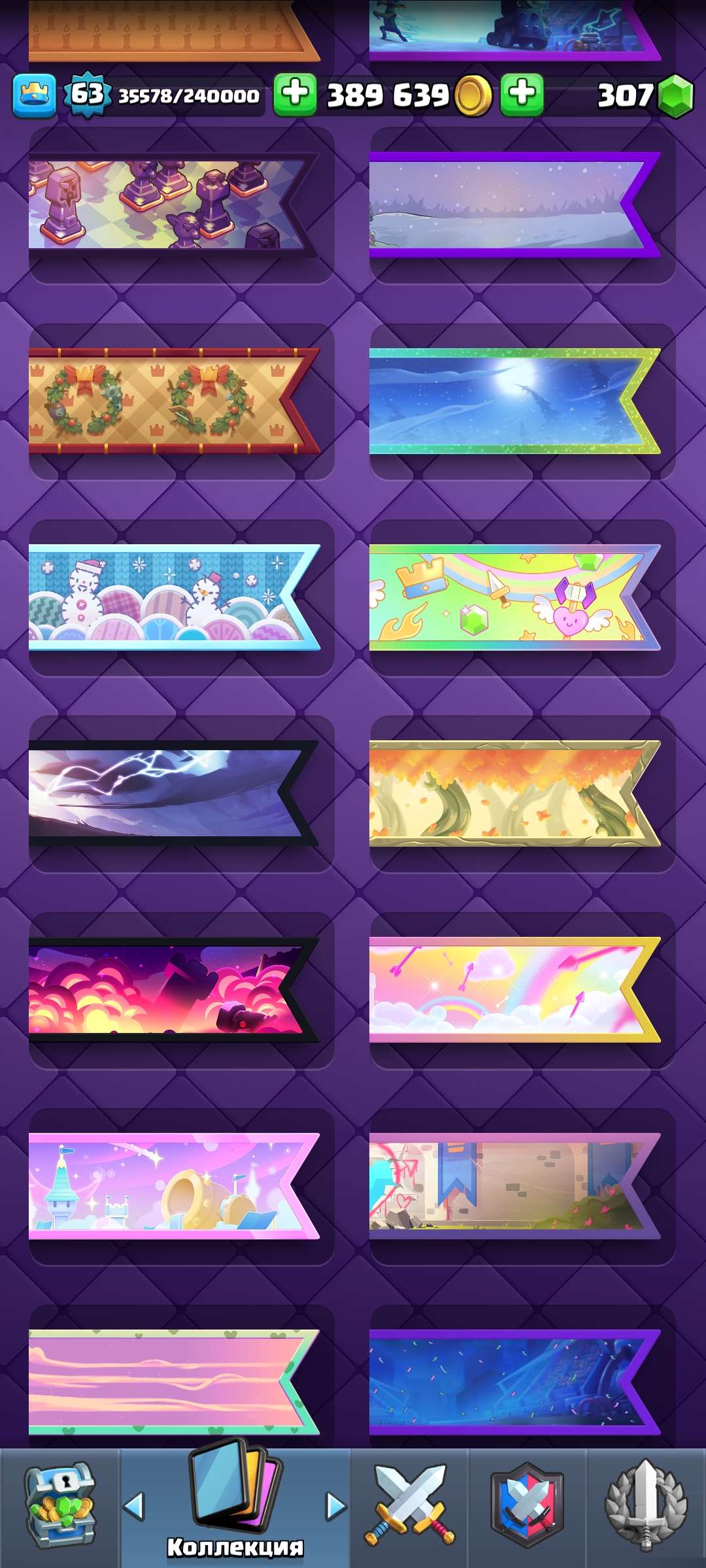This screenshot has width=706, height=1568.
Task: Select the purple chess pieces banner
Action: [x=167, y=204]
